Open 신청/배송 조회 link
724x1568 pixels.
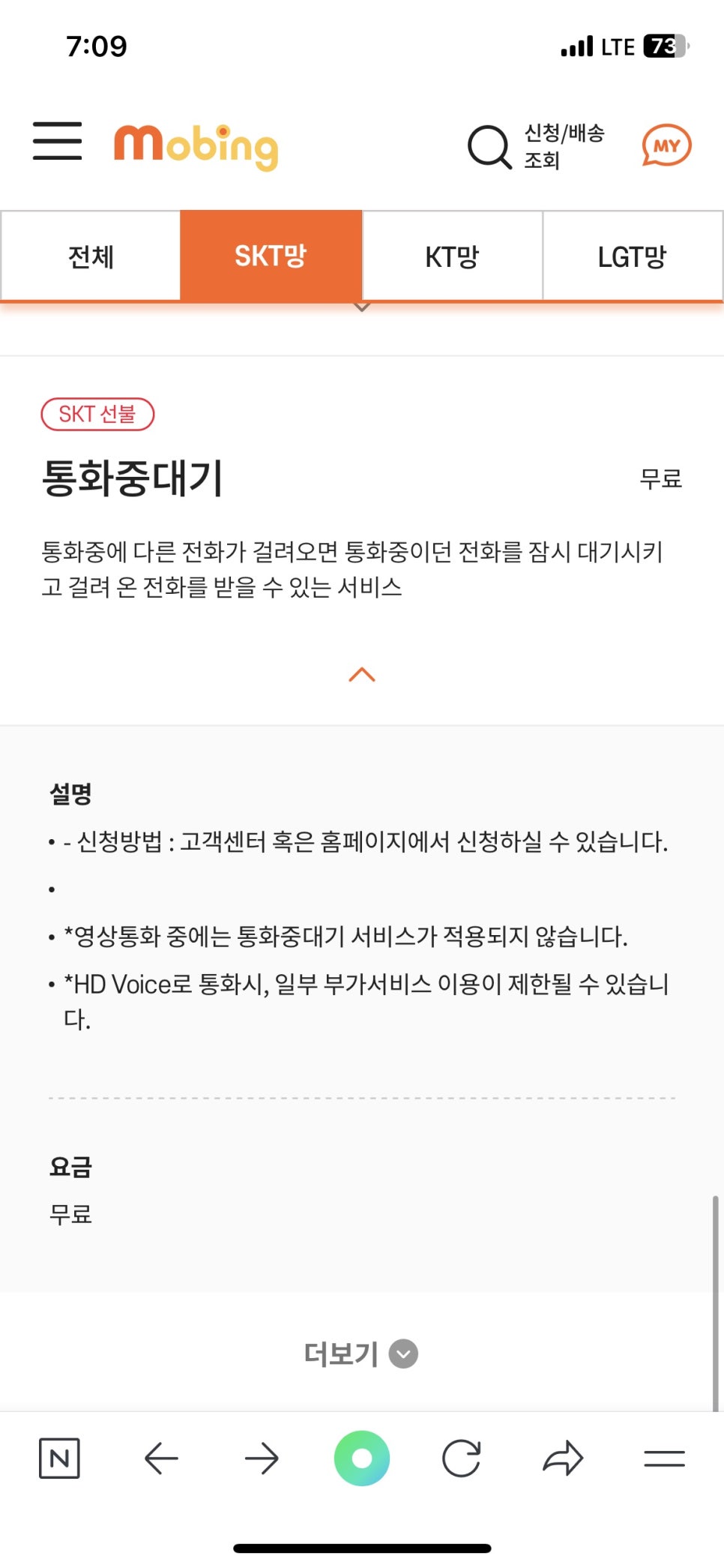pos(563,146)
